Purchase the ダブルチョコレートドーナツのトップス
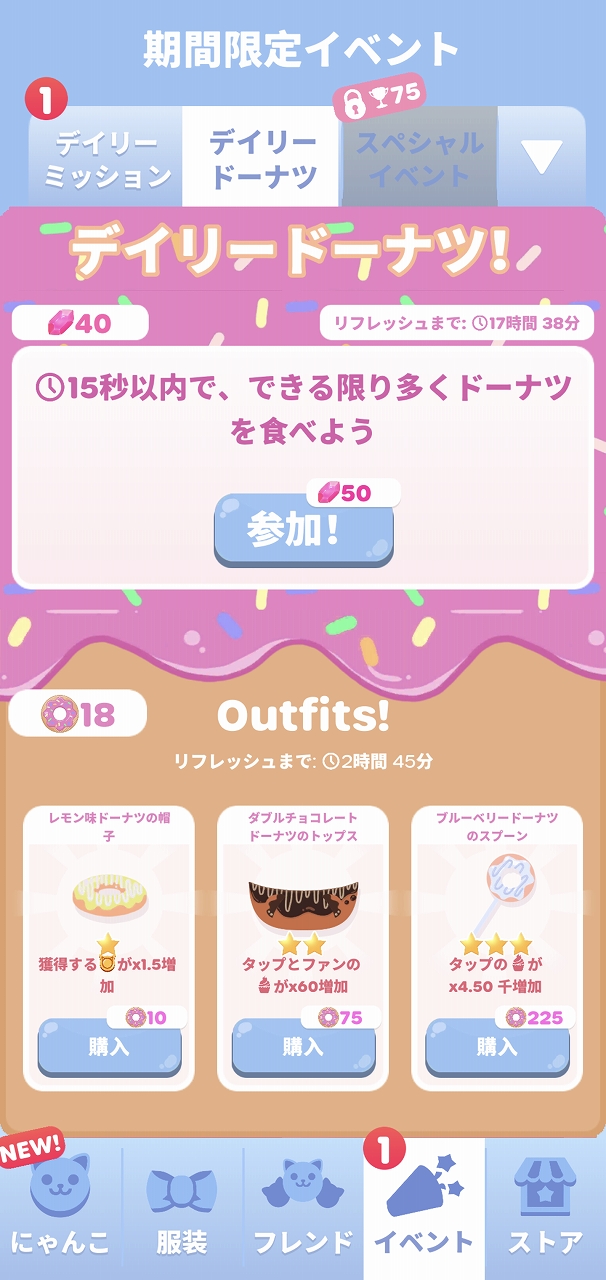This screenshot has height=1280, width=606. click(303, 1046)
